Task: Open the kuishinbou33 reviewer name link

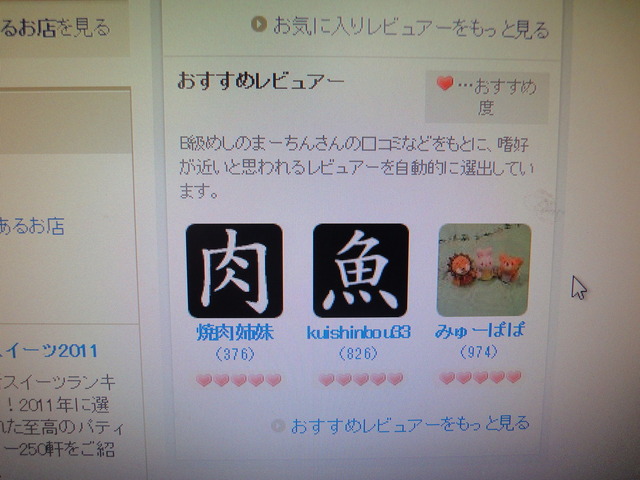Action: point(358,331)
